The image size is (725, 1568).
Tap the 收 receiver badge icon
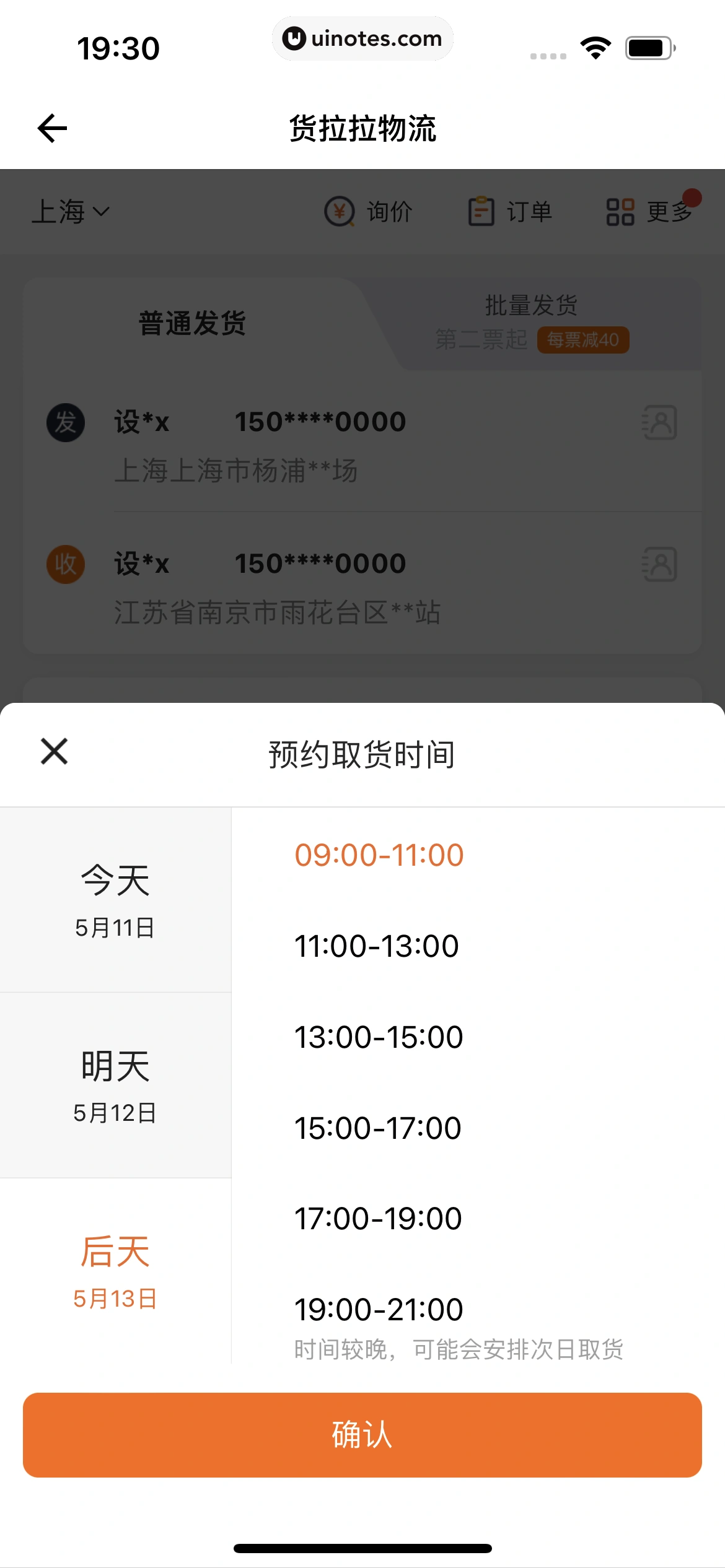[64, 565]
